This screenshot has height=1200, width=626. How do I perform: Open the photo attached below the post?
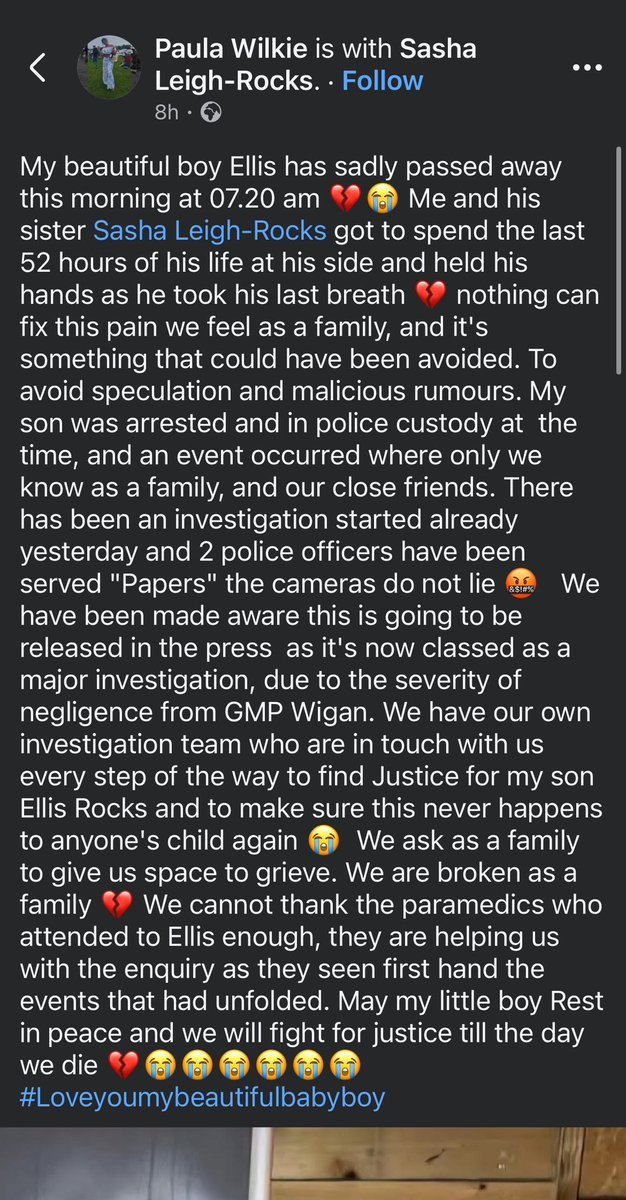[313, 1164]
